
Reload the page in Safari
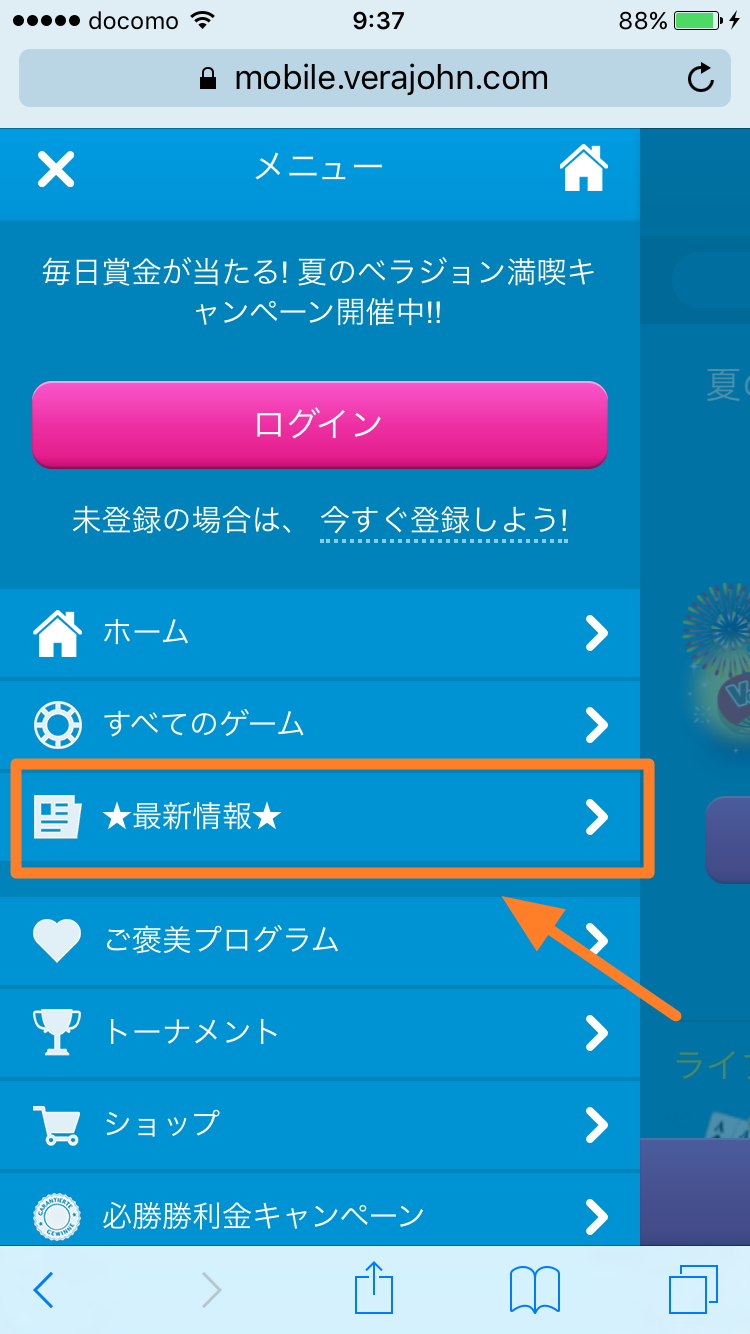pyautogui.click(x=702, y=78)
